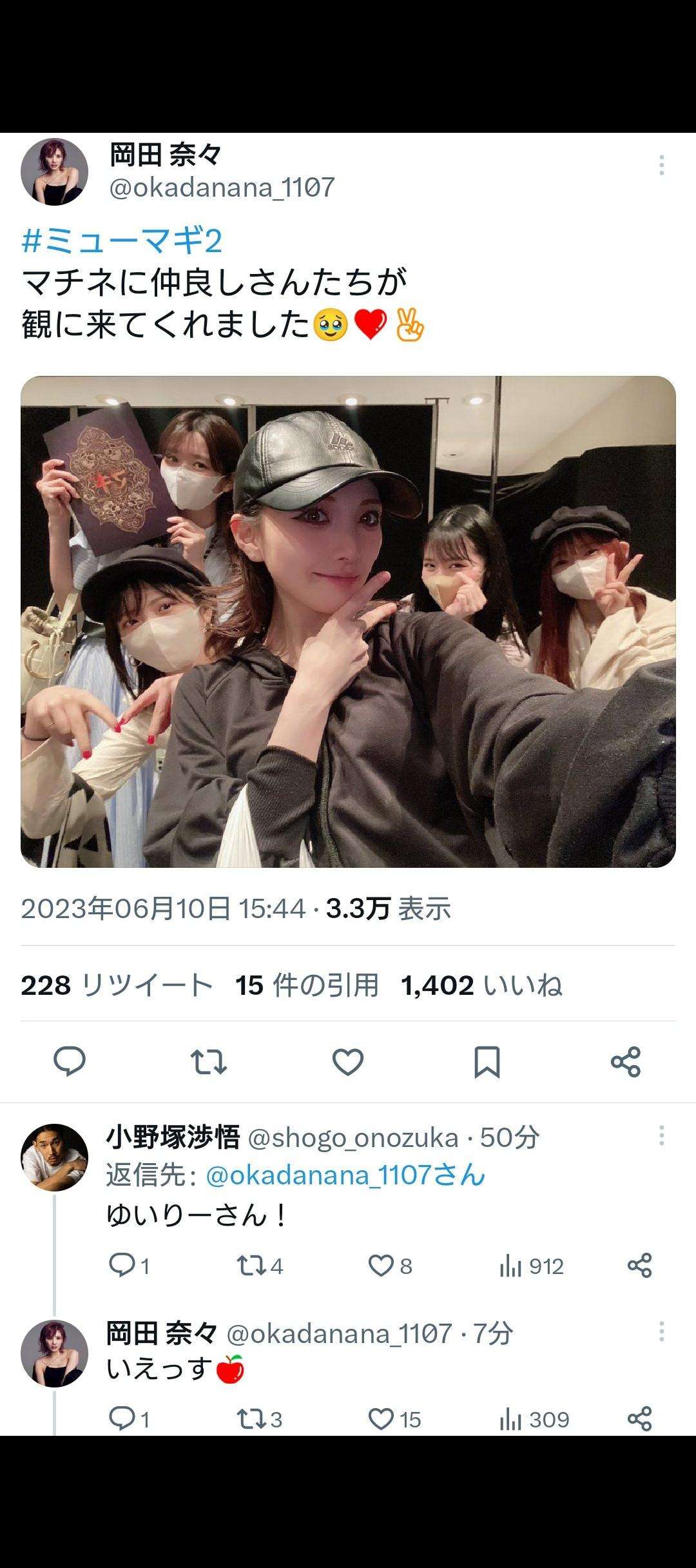Screen dimensions: 696x1568
Task: Open 岡田 奈々's profile avatar at top
Action: pyautogui.click(x=54, y=171)
